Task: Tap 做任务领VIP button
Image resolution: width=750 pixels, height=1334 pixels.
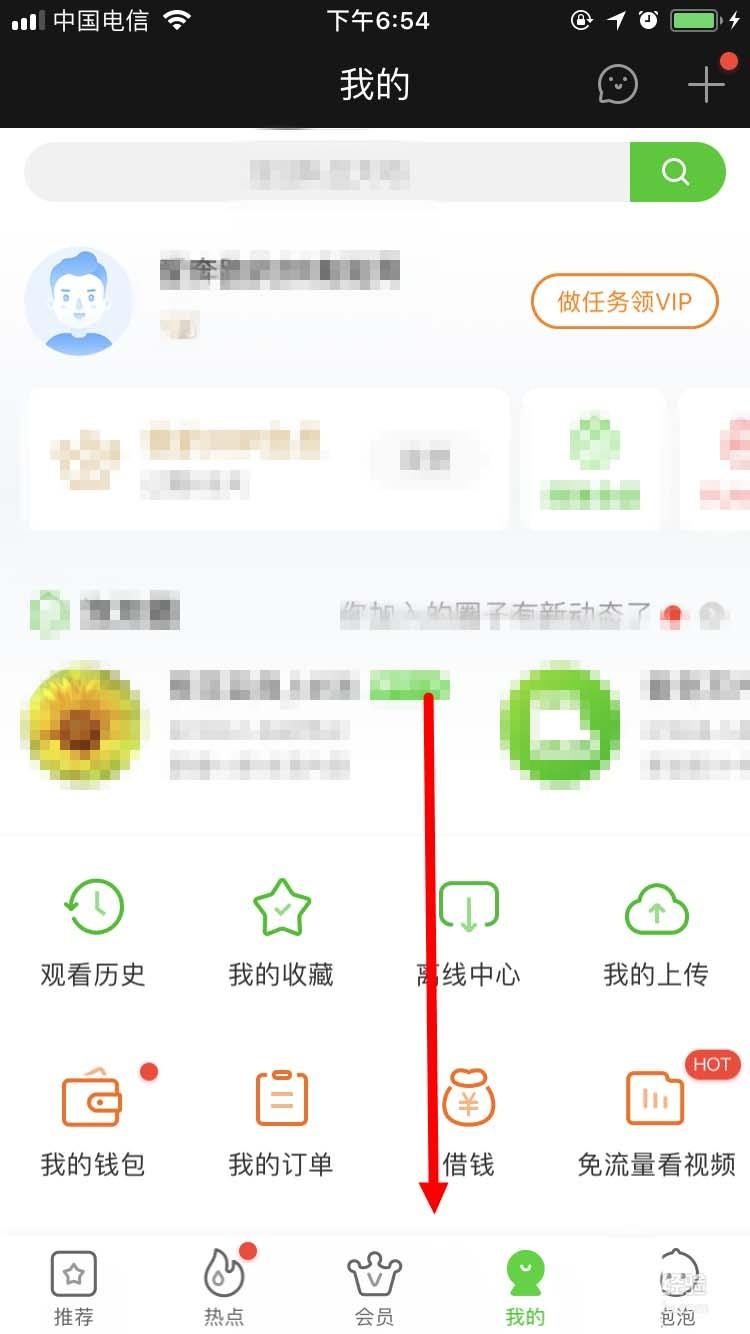Action: pyautogui.click(x=624, y=301)
